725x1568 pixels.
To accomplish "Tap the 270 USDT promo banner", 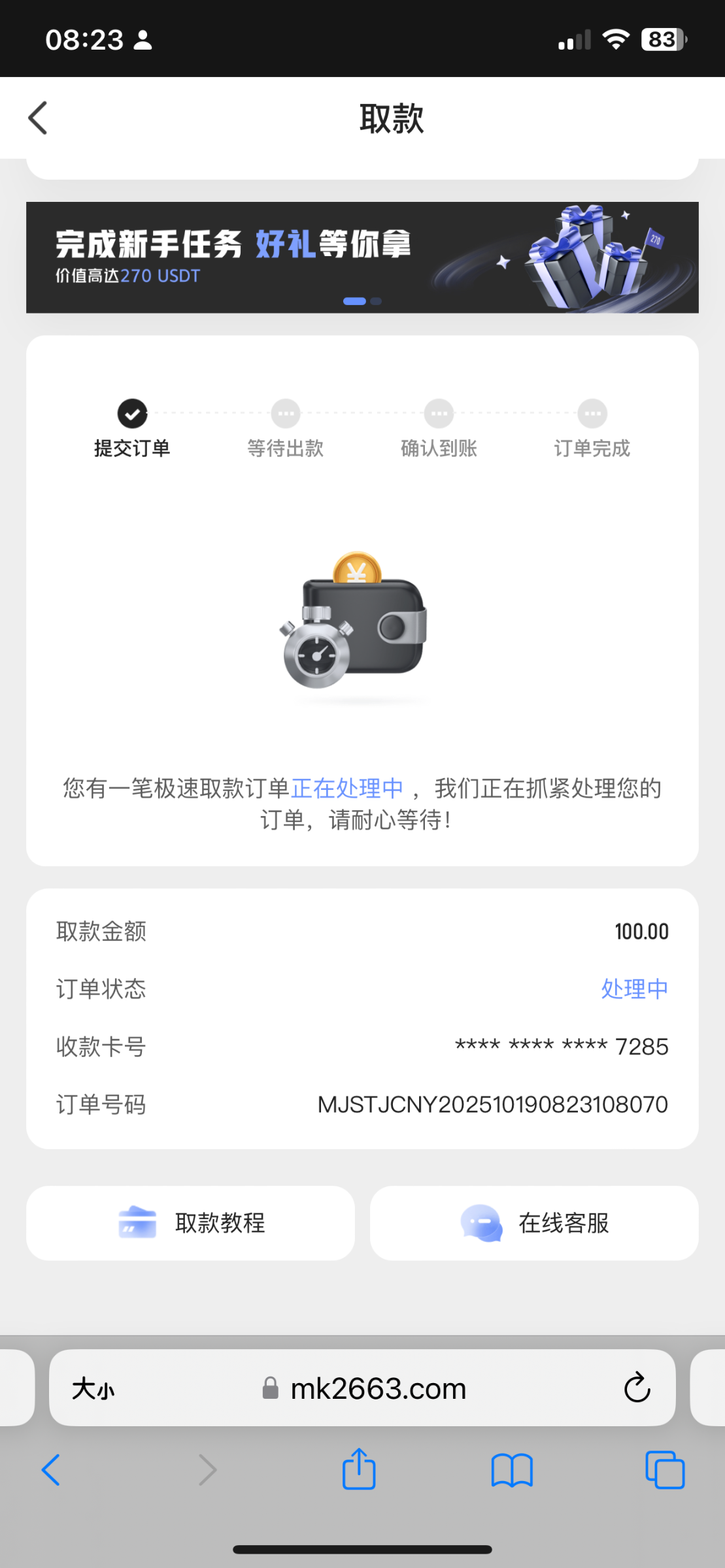I will pos(362,257).
